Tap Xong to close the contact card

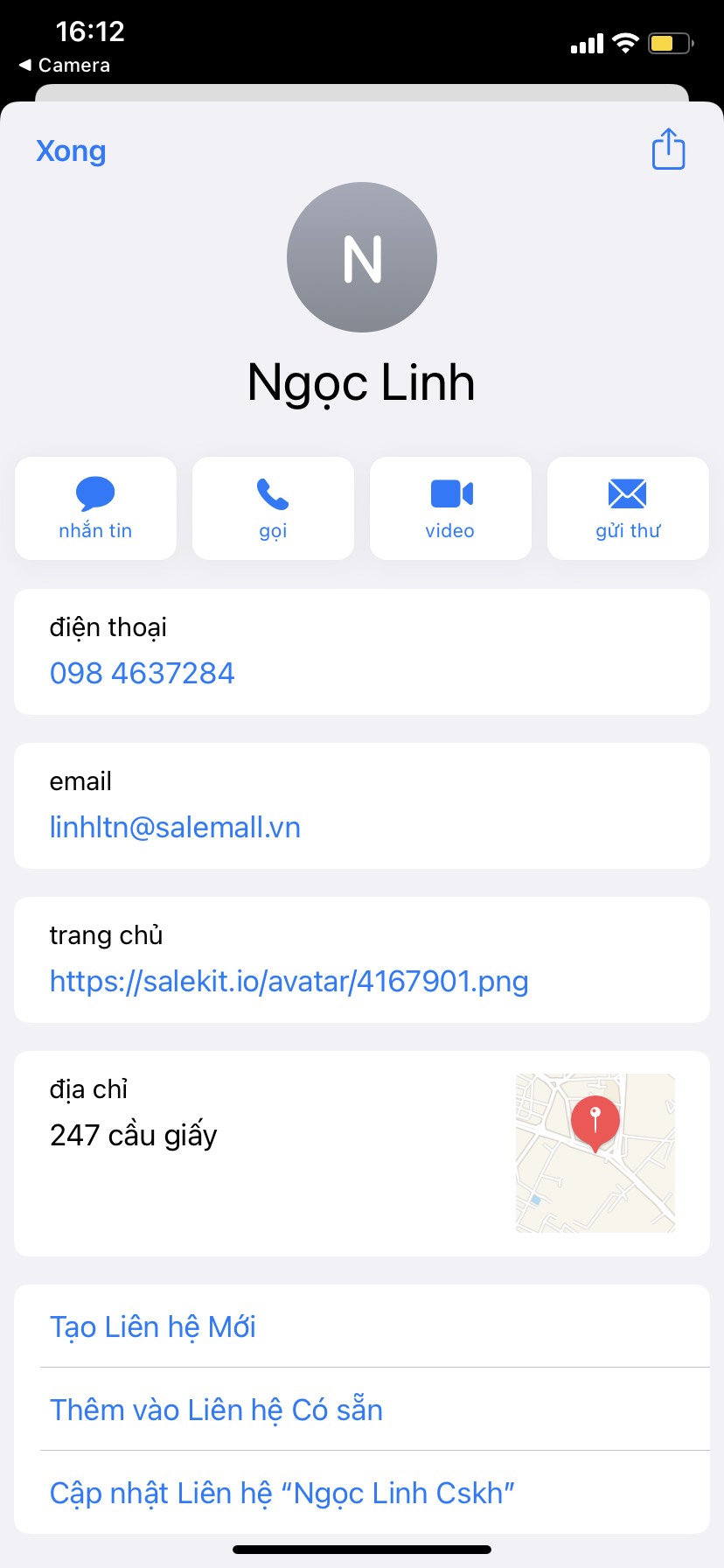(x=71, y=151)
